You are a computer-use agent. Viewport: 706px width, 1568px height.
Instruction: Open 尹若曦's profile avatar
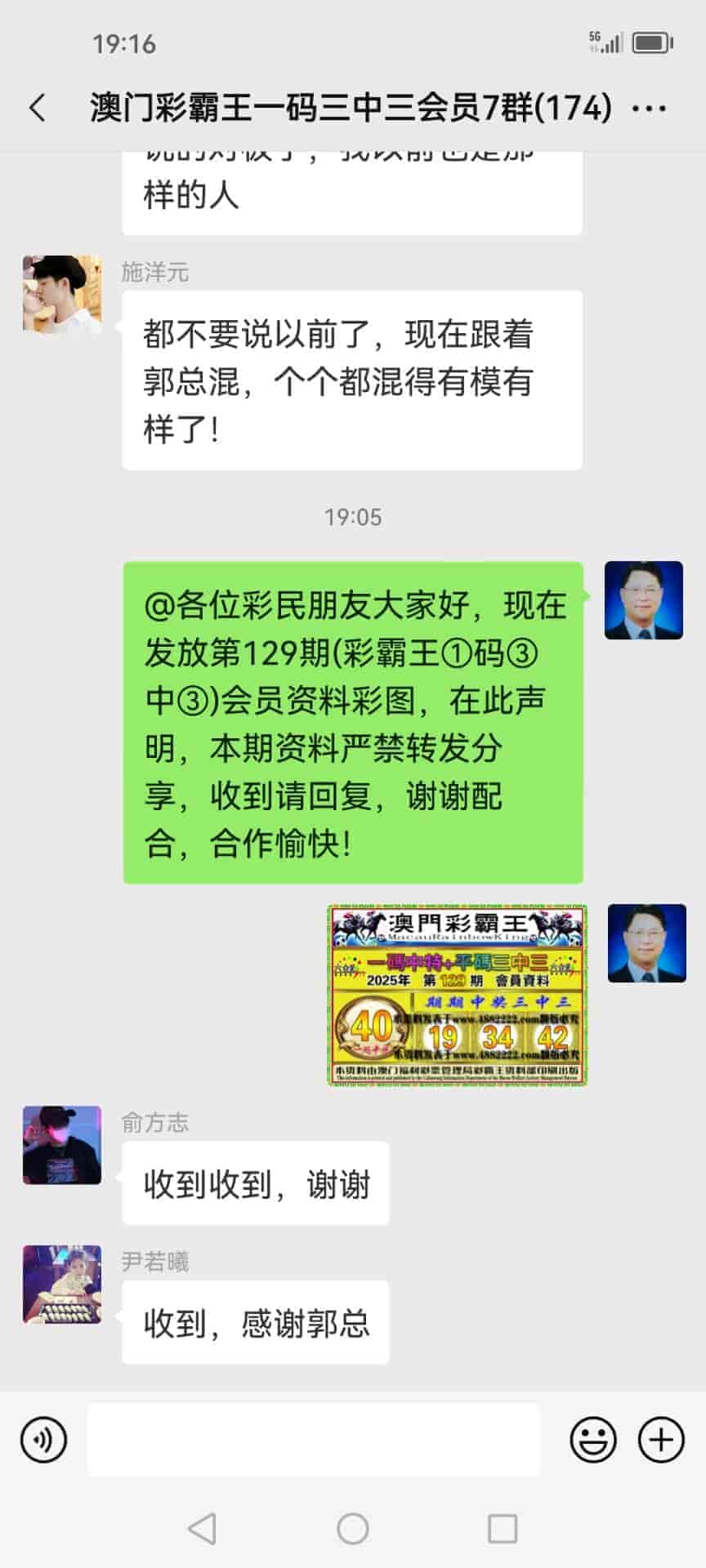(x=62, y=1284)
